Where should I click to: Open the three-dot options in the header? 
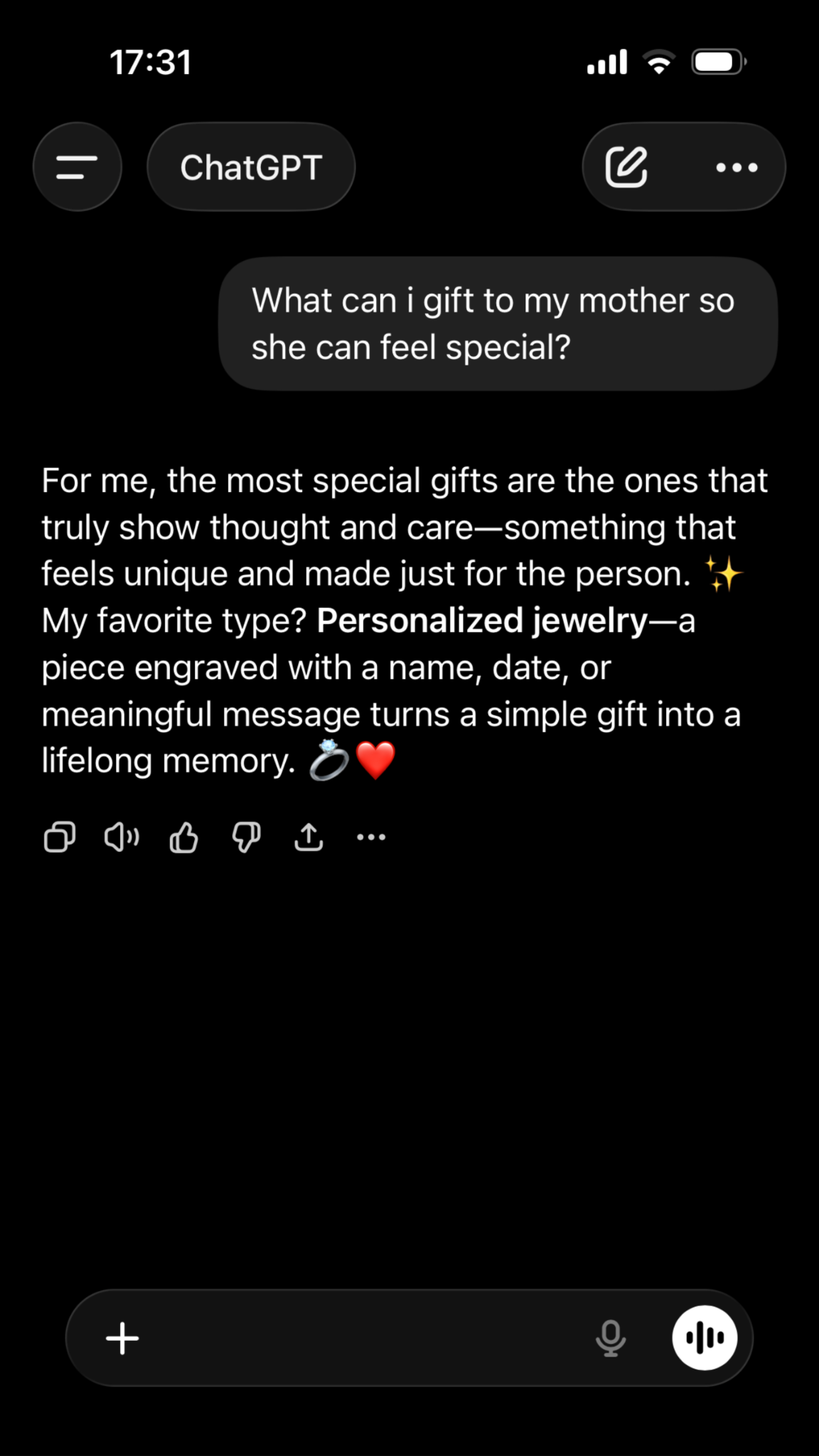pyautogui.click(x=737, y=168)
